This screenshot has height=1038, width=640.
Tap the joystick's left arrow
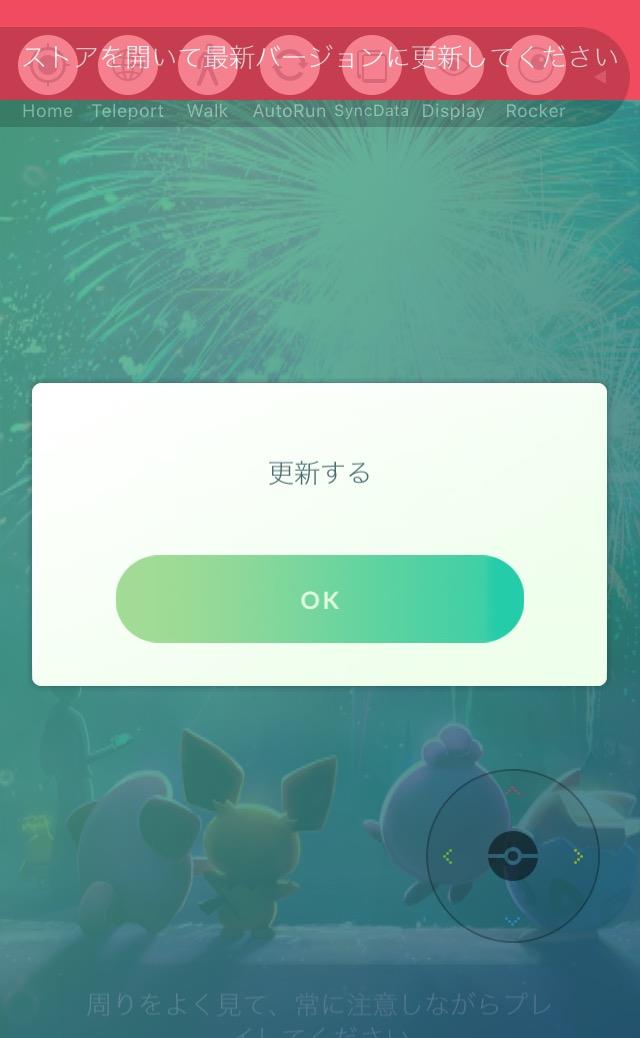(447, 857)
